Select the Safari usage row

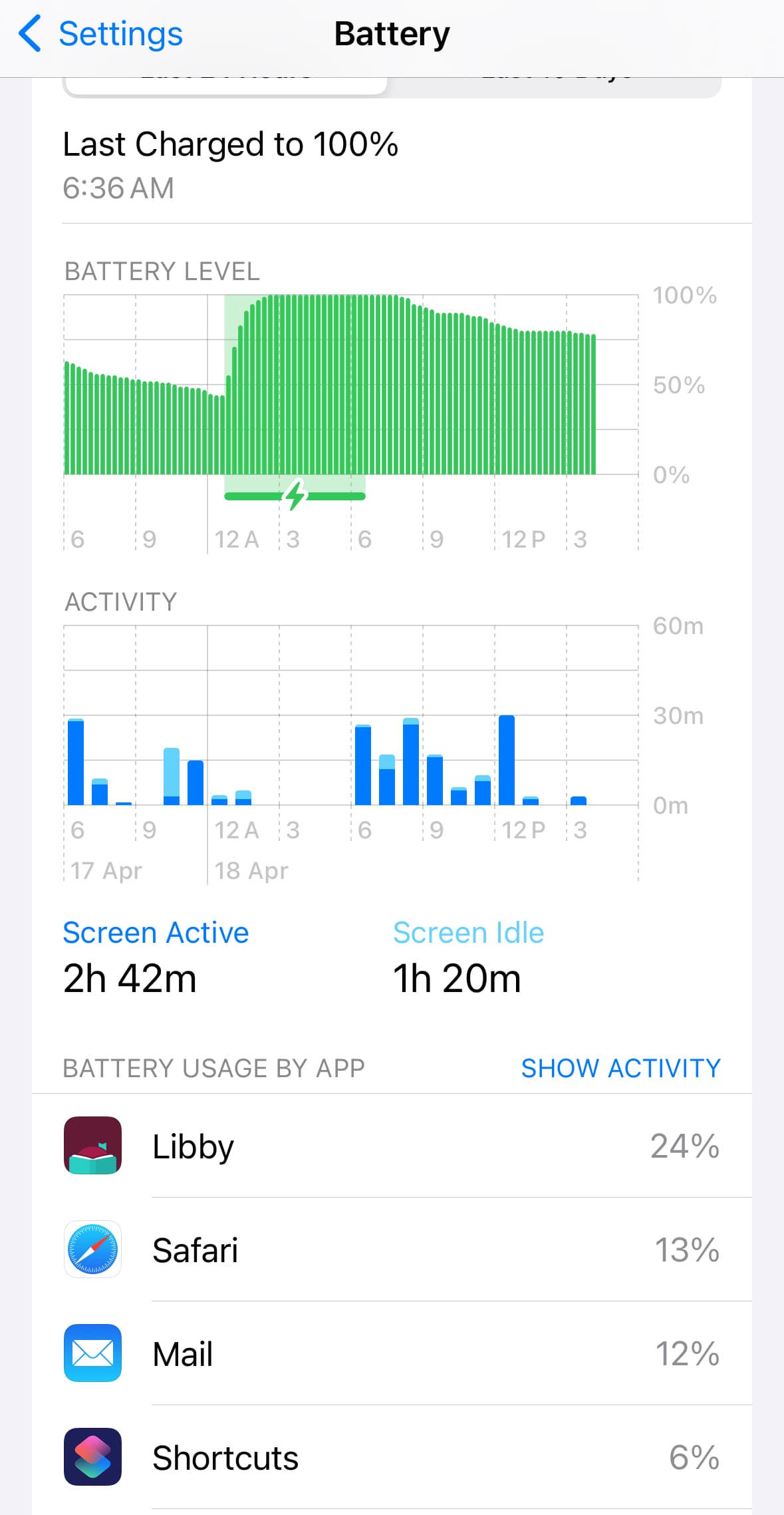click(392, 1250)
